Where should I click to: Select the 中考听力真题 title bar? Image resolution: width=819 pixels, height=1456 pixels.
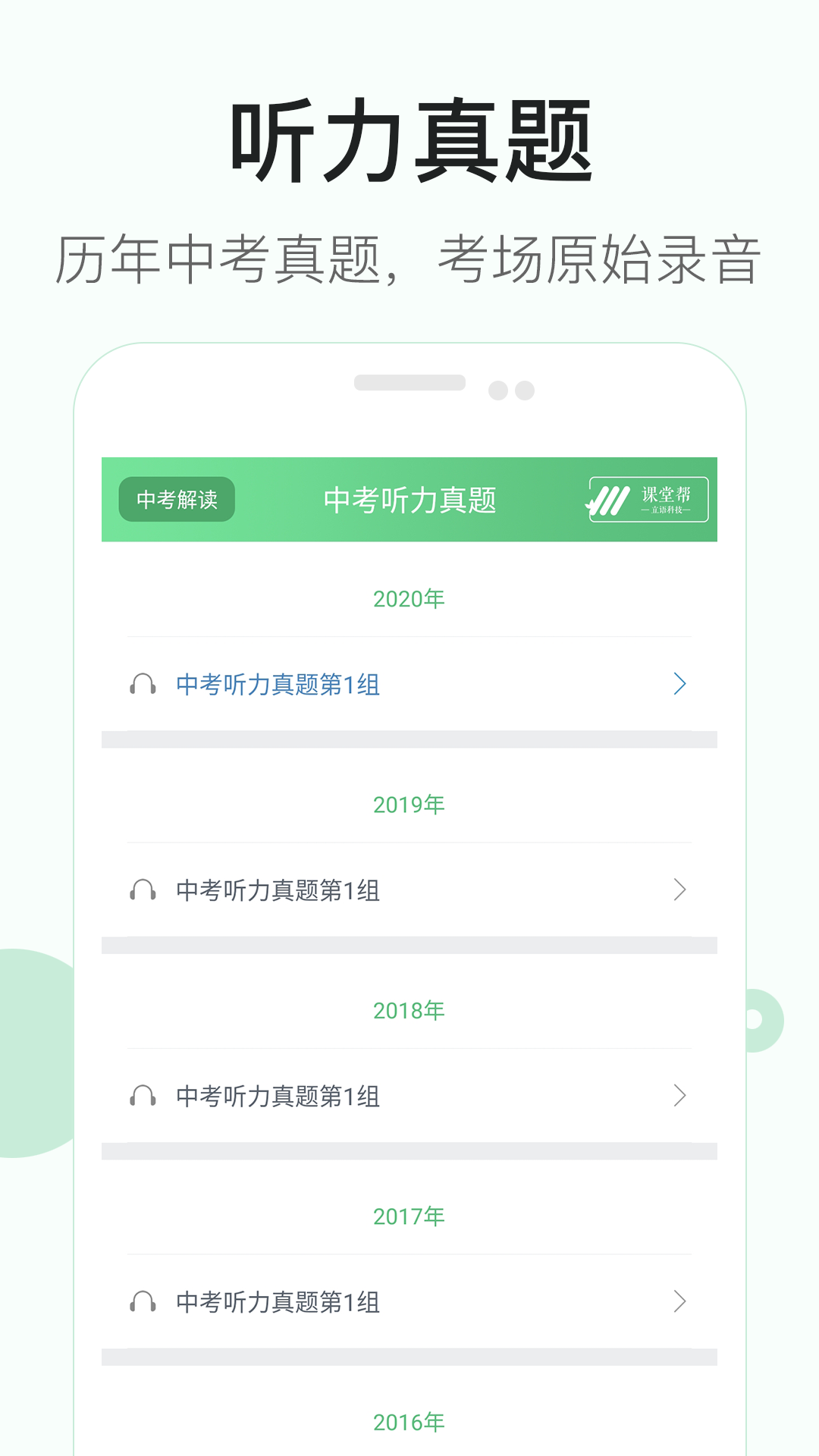pyautogui.click(x=409, y=500)
